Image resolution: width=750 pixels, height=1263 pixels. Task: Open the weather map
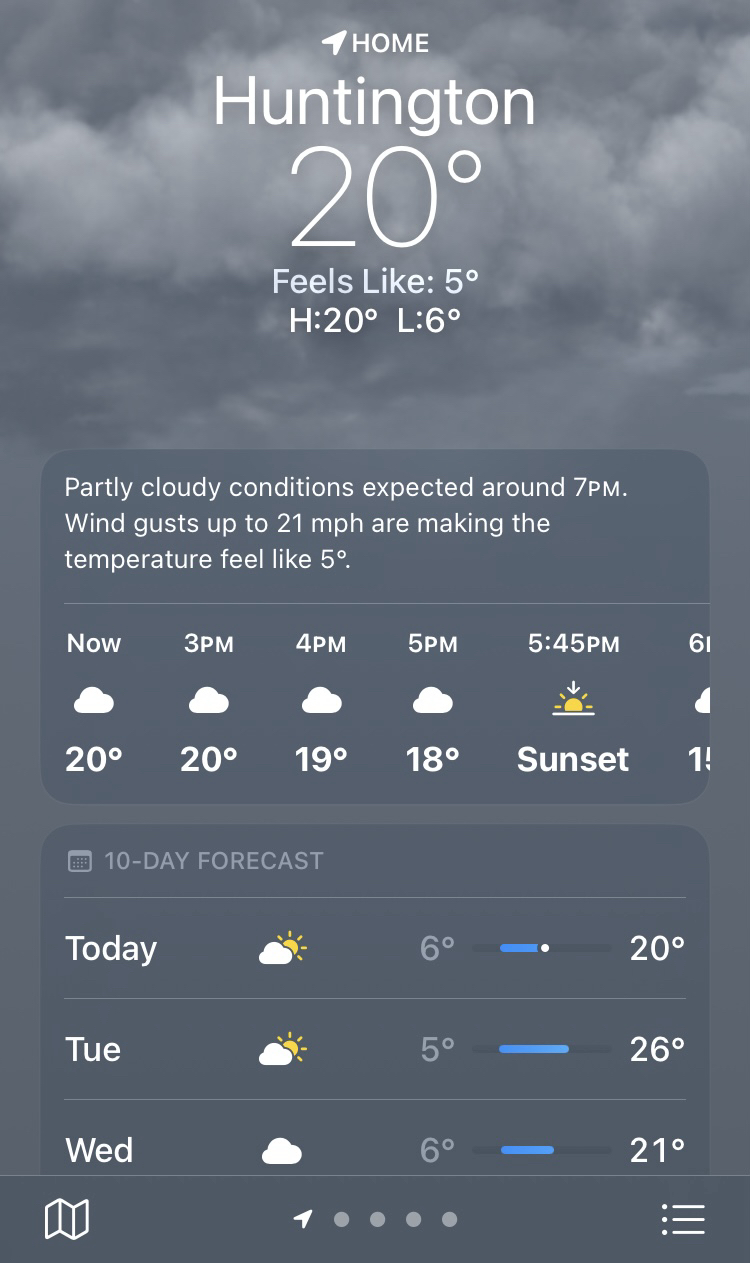pyautogui.click(x=67, y=1218)
